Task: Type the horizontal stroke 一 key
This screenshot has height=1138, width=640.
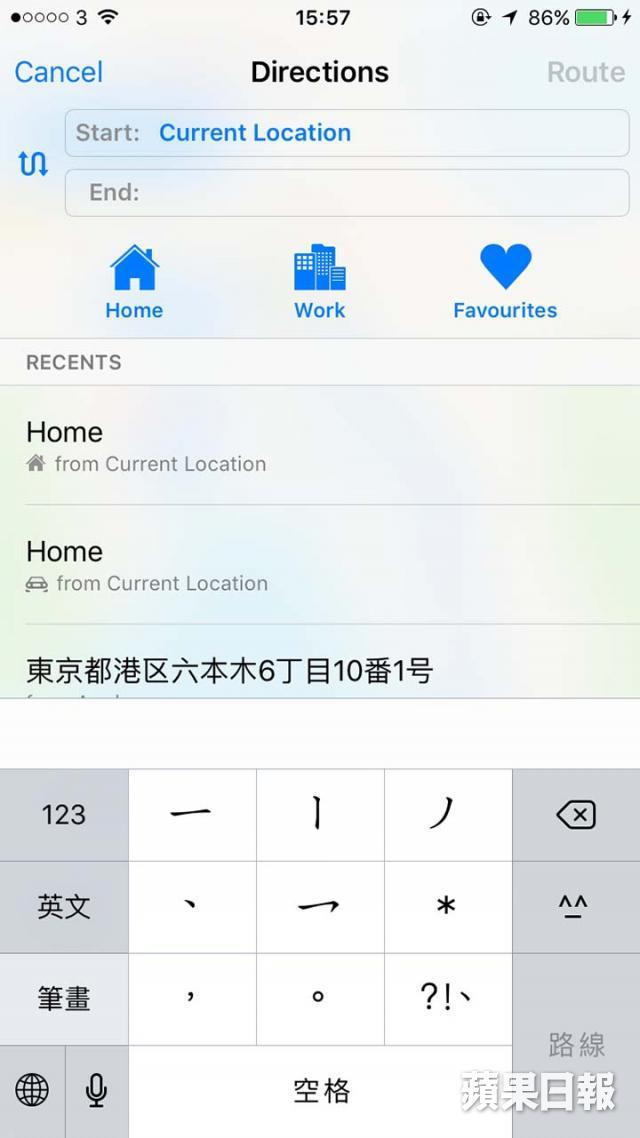Action: [x=192, y=815]
